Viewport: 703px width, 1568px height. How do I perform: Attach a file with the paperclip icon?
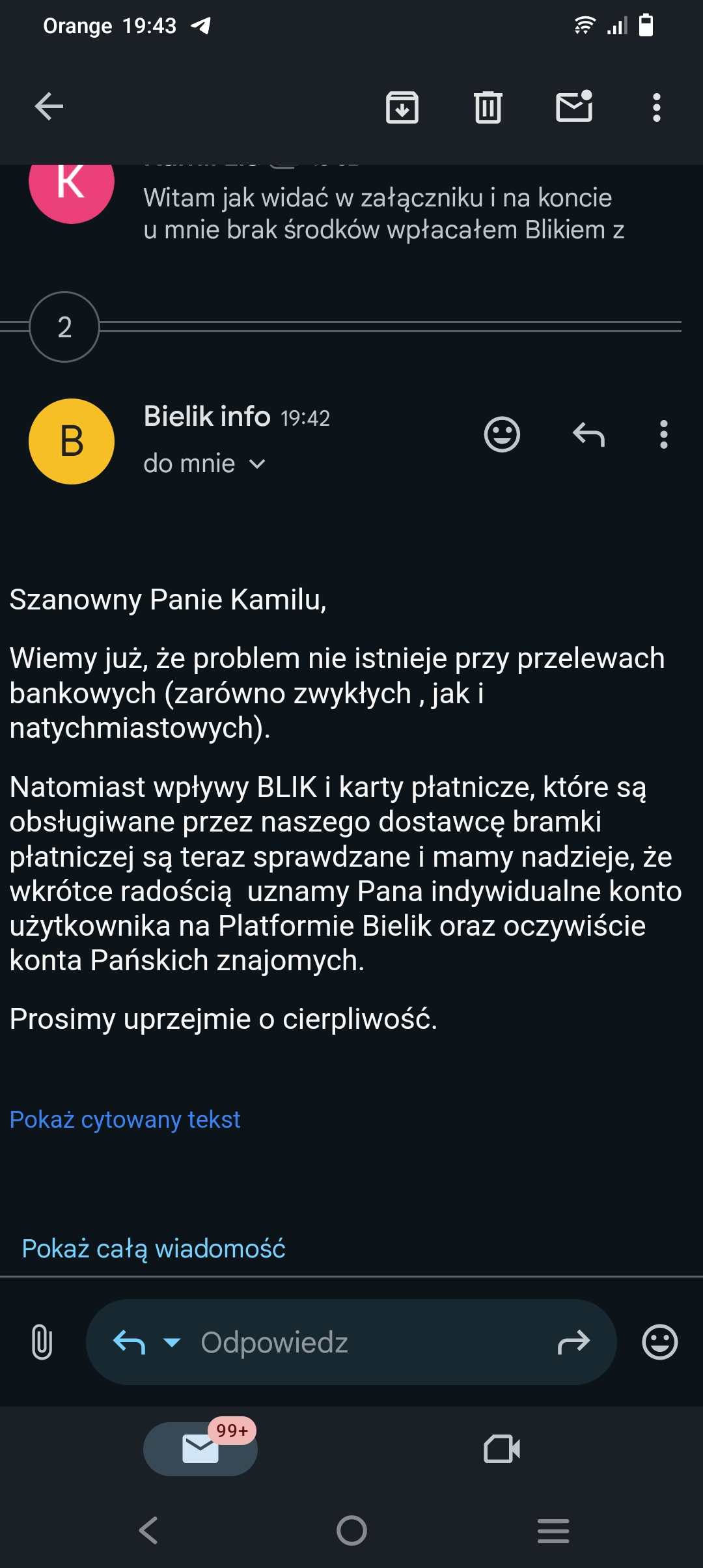[42, 1342]
